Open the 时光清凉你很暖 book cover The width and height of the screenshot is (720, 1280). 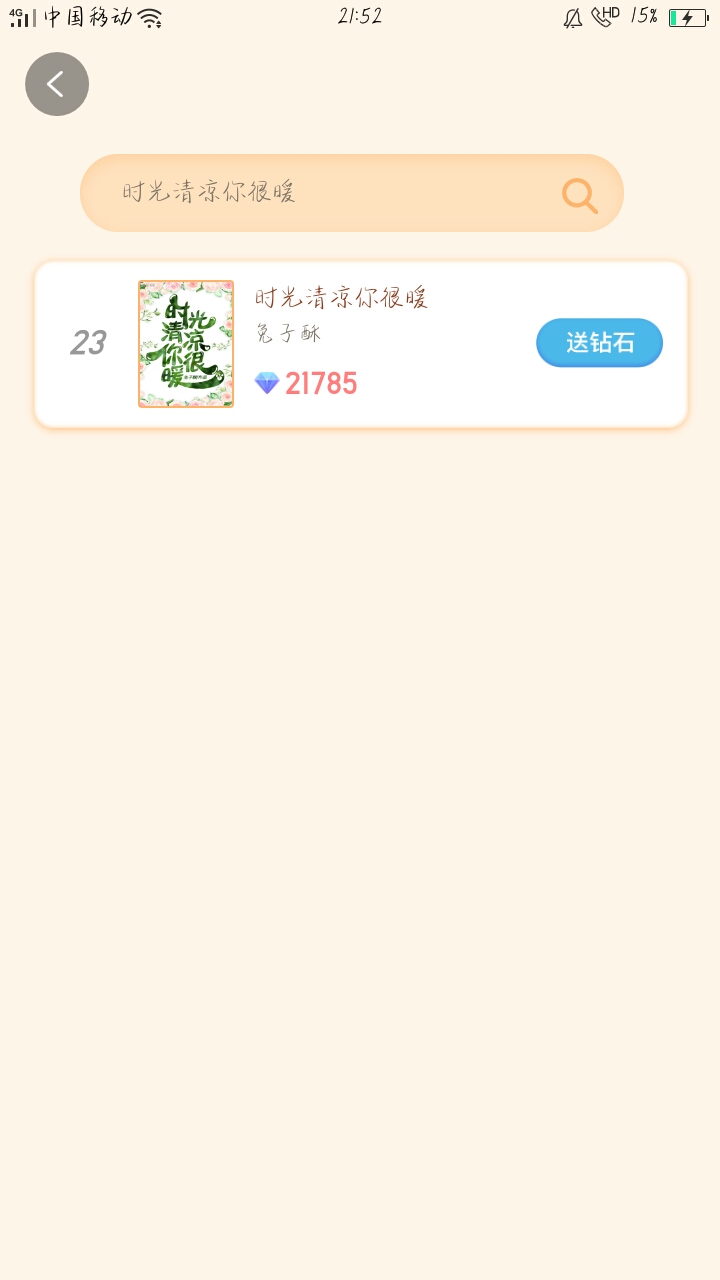tap(186, 344)
